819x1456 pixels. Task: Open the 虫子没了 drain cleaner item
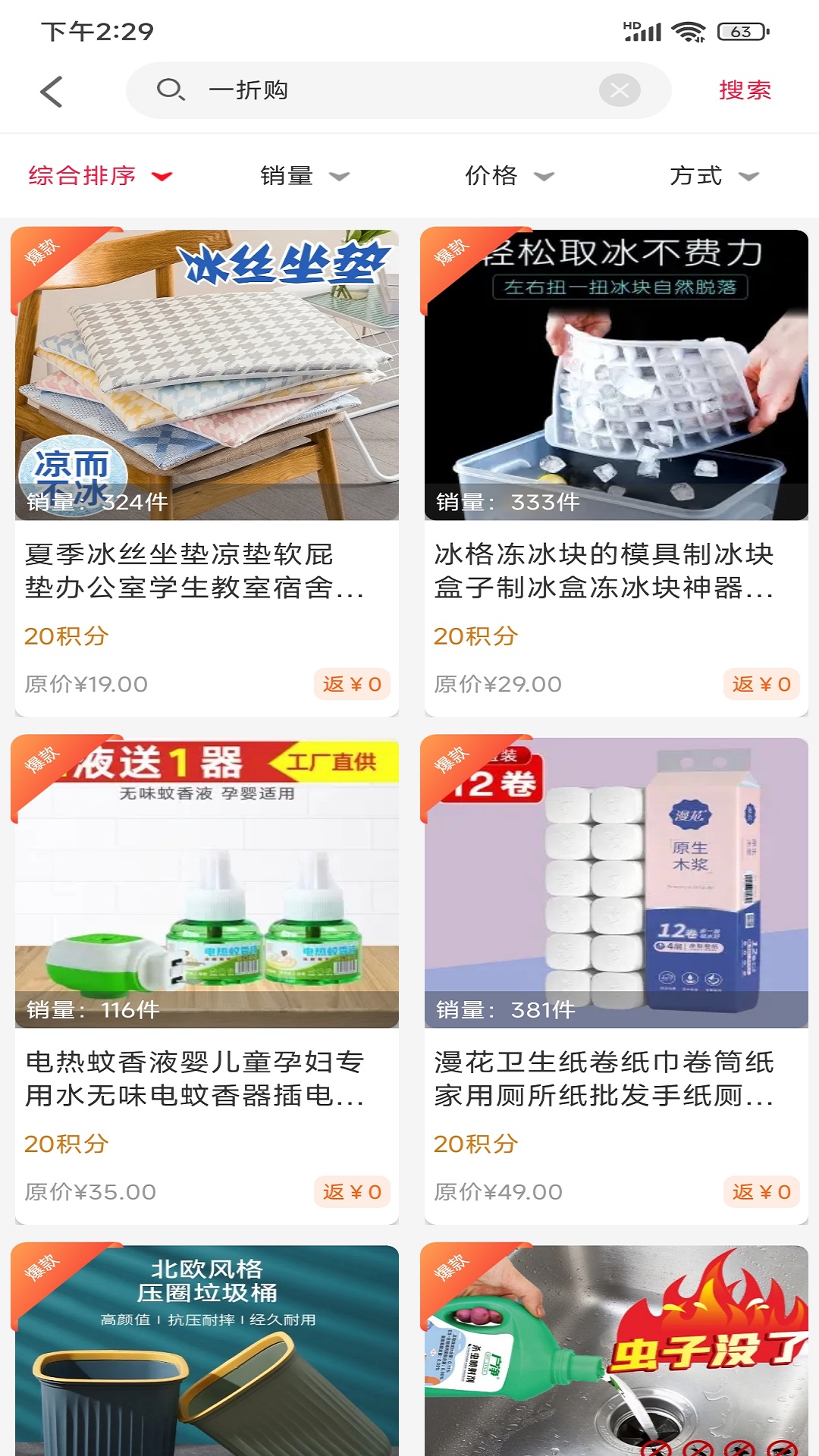pyautogui.click(x=616, y=1350)
